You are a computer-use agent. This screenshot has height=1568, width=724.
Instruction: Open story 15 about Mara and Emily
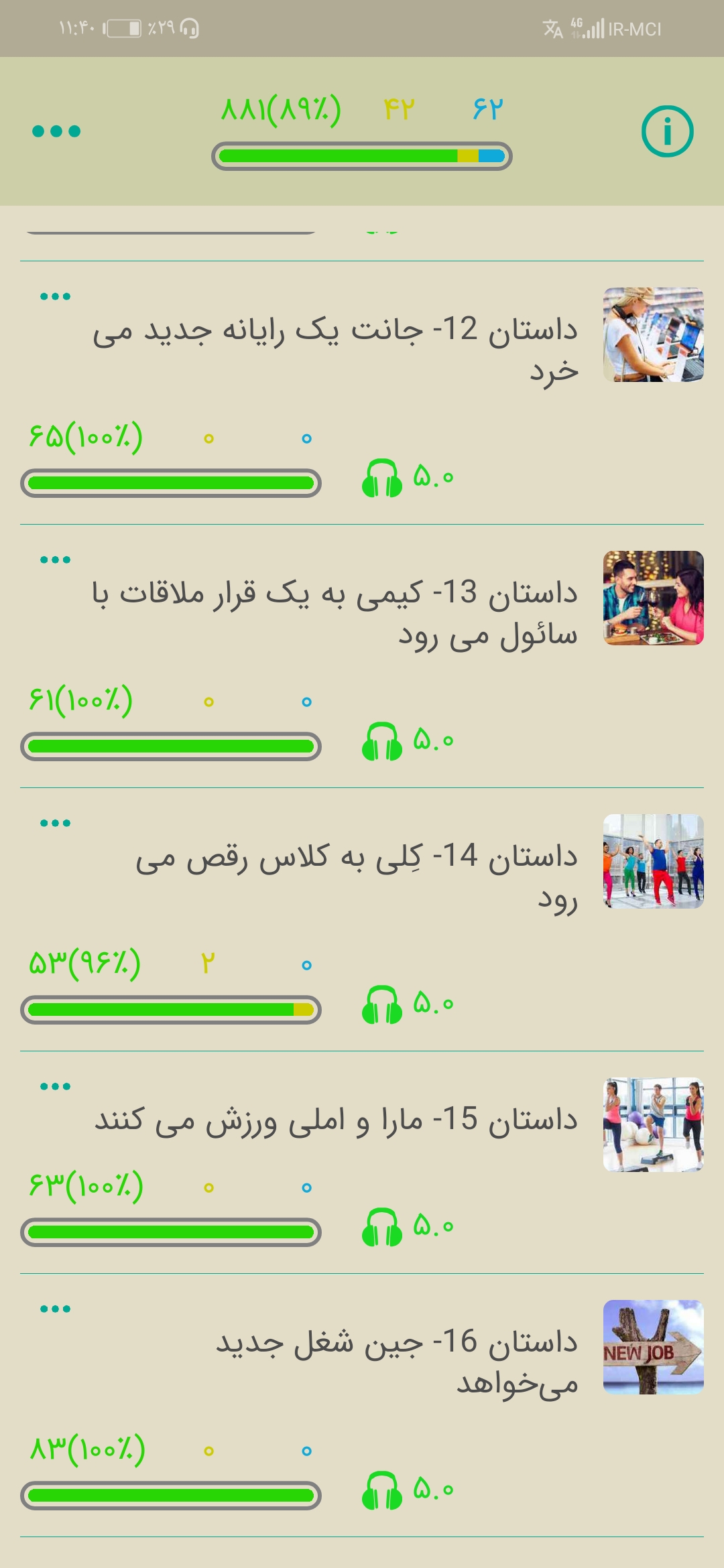click(335, 1120)
